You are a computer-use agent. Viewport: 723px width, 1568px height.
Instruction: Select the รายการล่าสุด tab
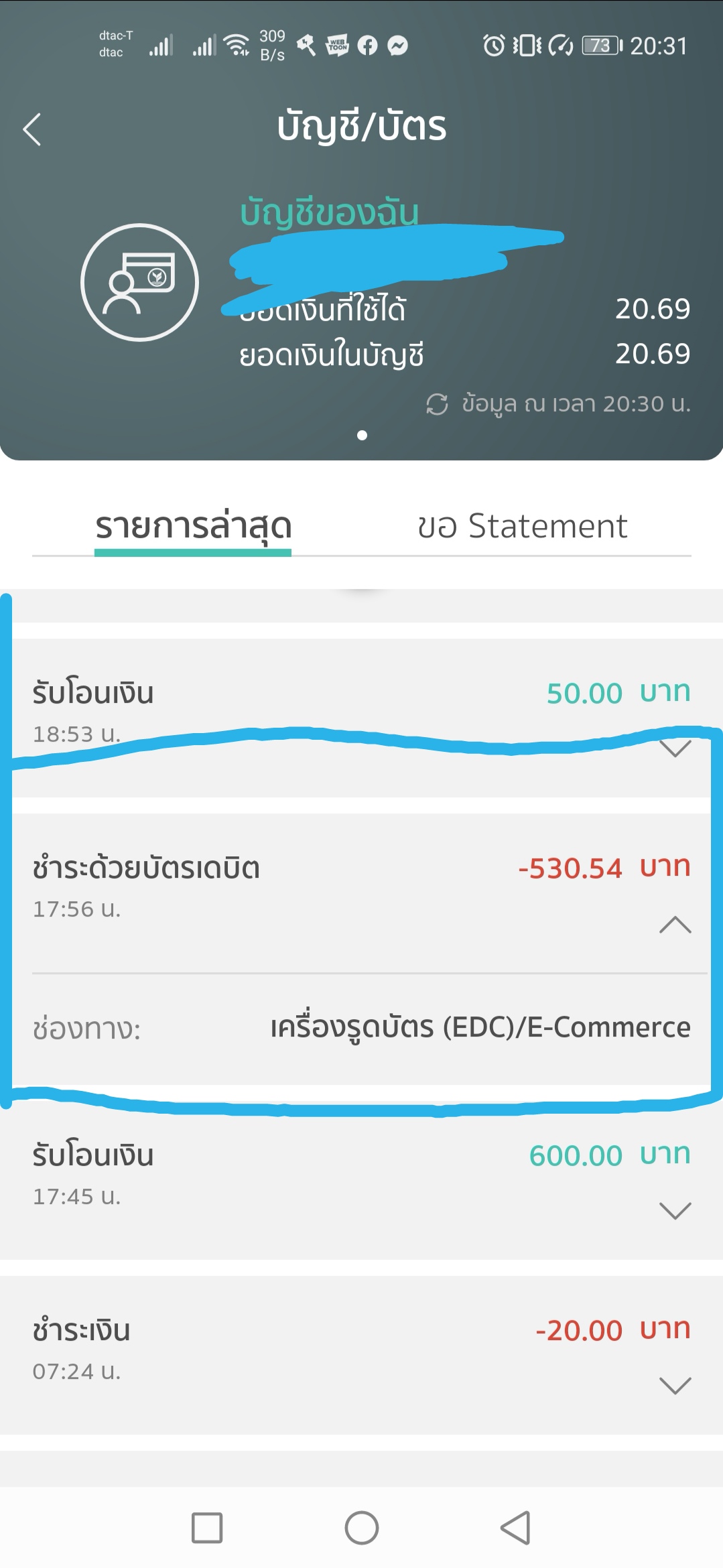click(x=193, y=526)
